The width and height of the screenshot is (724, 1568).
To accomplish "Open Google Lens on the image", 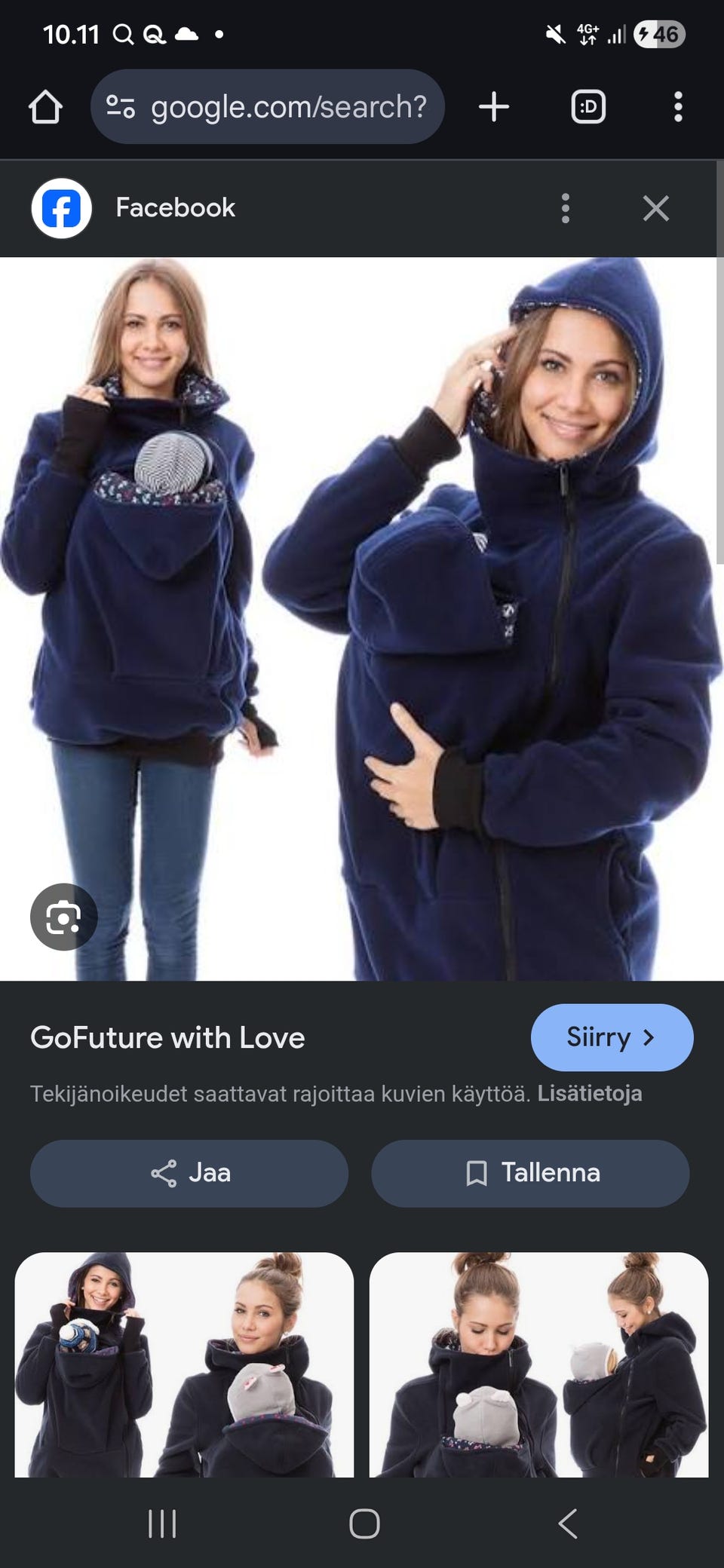I will pos(63,917).
